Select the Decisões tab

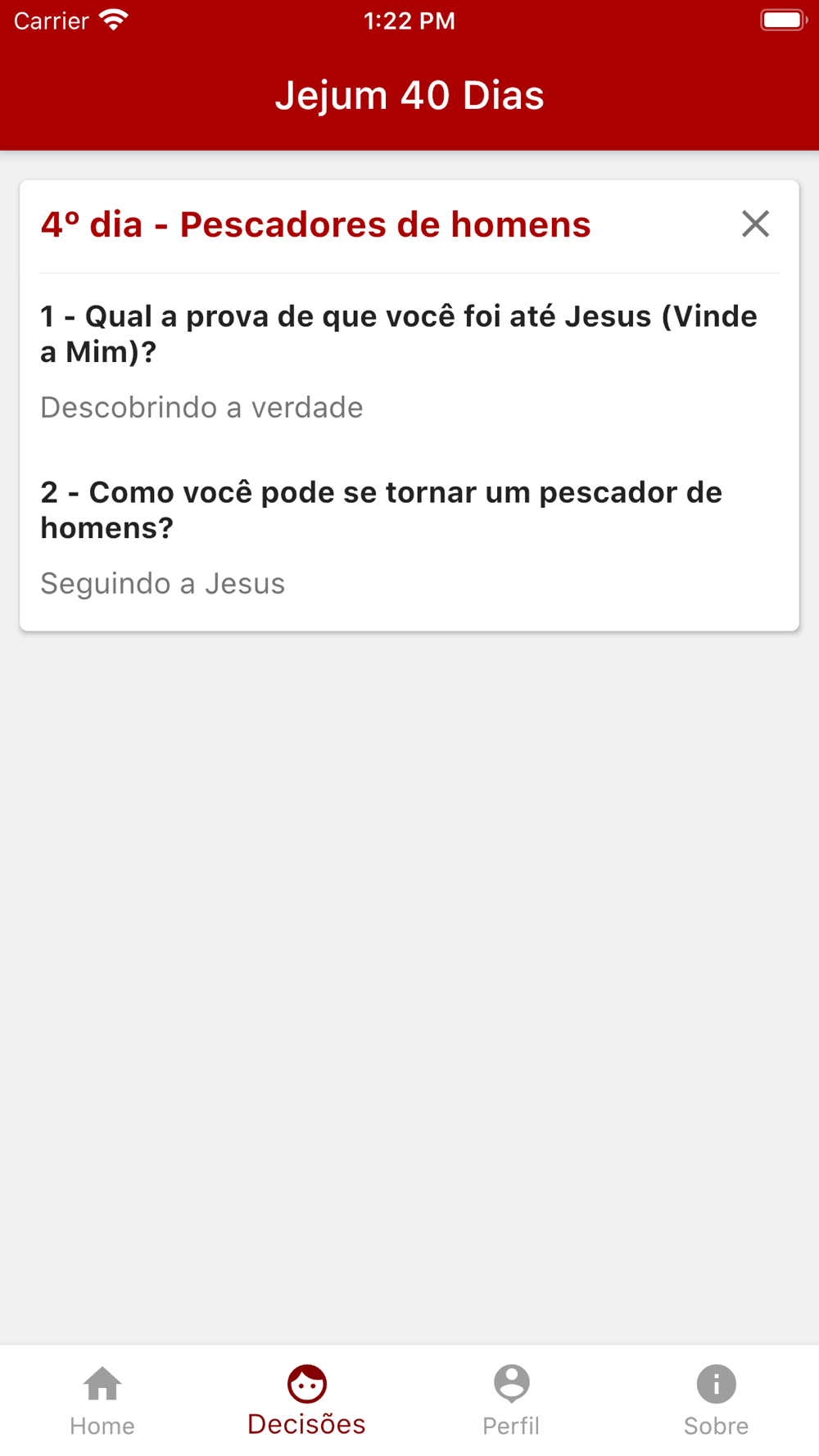(x=307, y=1400)
